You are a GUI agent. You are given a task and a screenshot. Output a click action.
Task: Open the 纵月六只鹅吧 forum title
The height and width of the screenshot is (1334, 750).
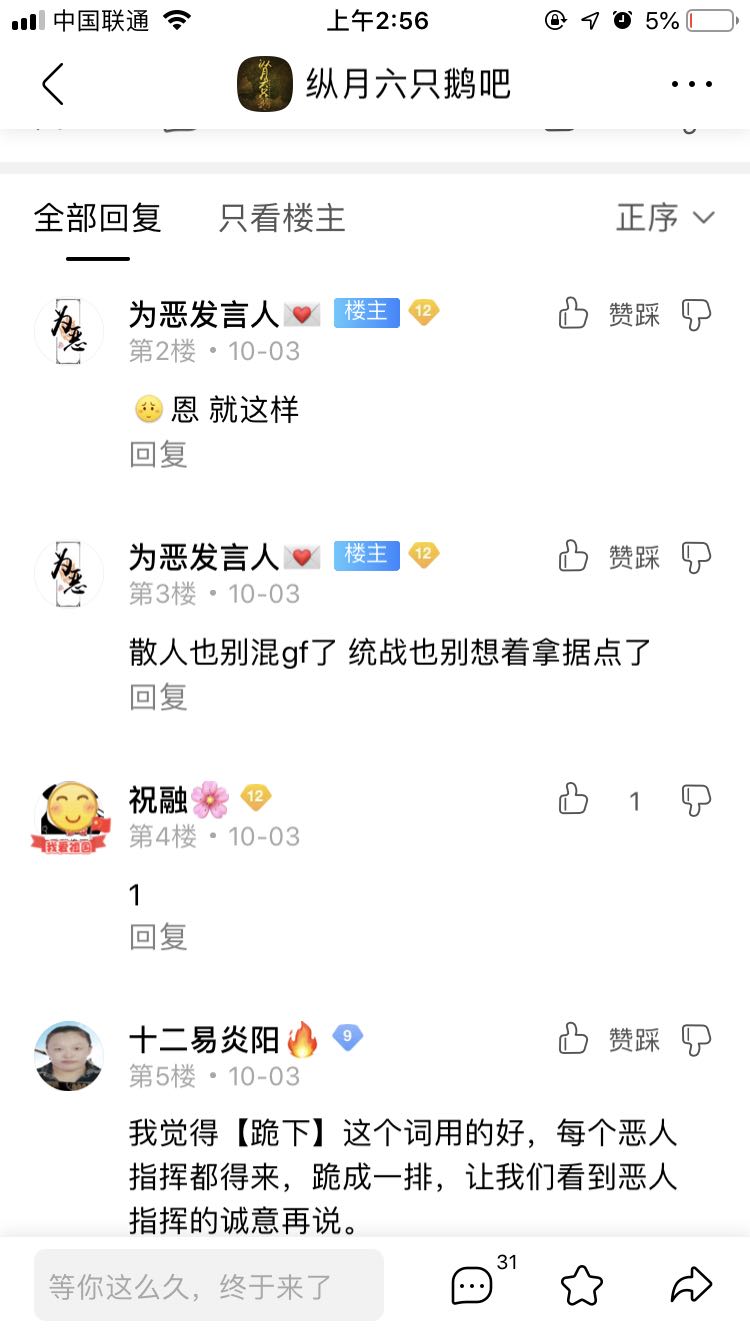(x=408, y=84)
